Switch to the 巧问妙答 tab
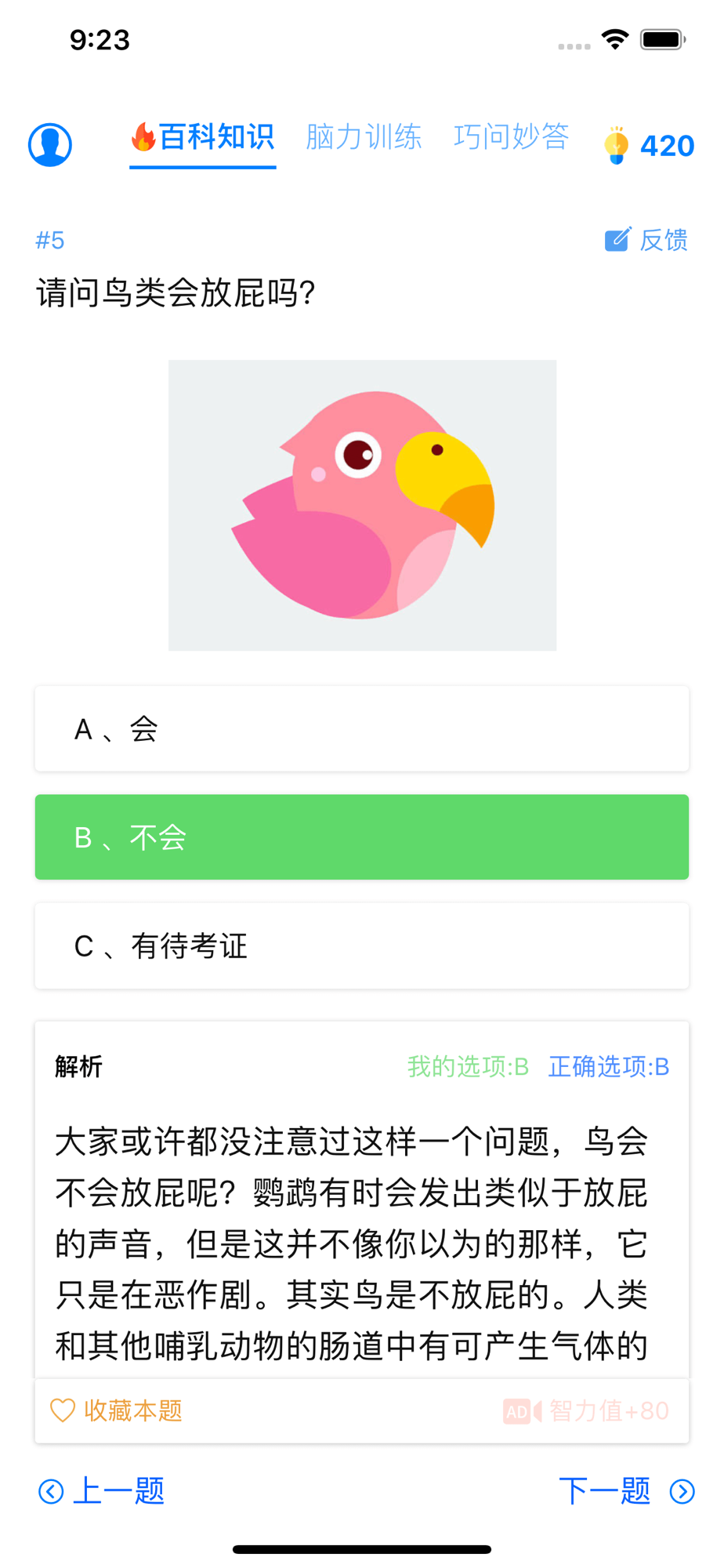Screen dimensions: 724x1568 tap(511, 137)
